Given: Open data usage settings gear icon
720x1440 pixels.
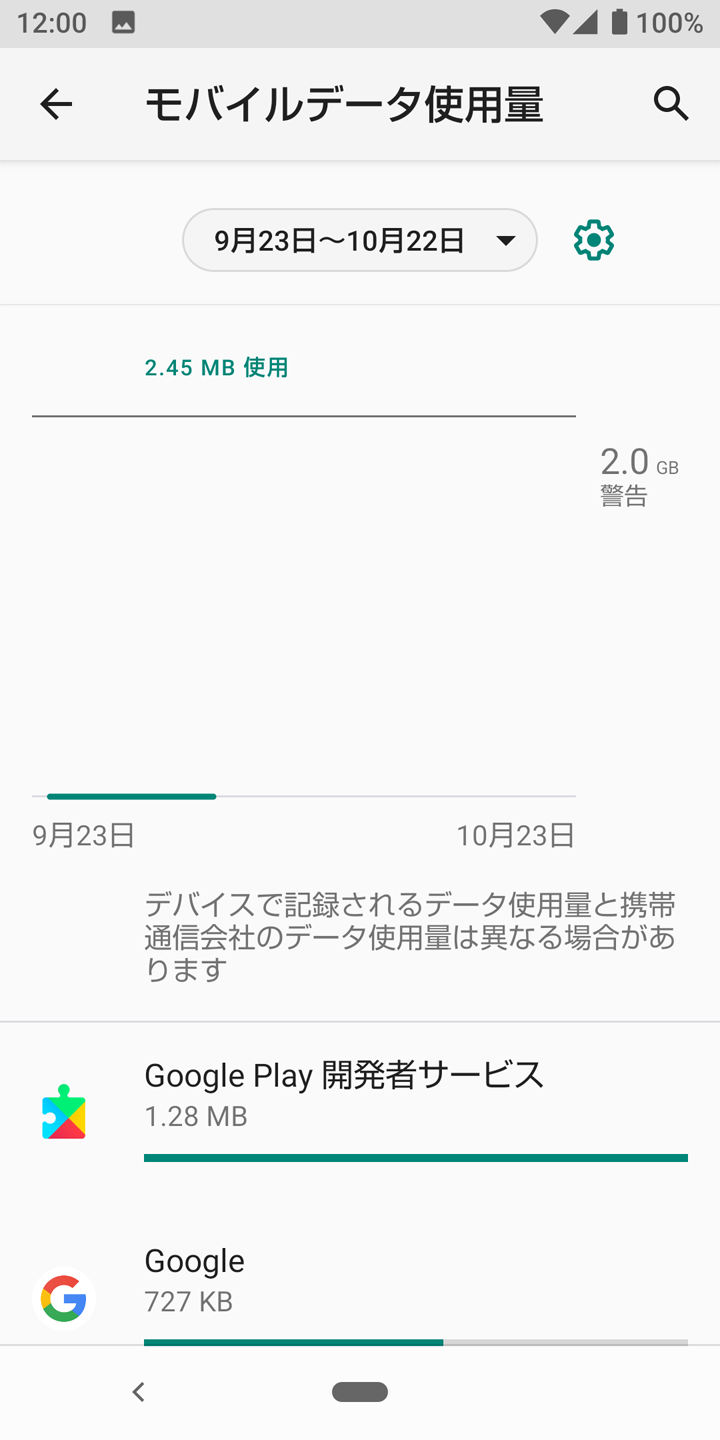Looking at the screenshot, I should point(594,240).
